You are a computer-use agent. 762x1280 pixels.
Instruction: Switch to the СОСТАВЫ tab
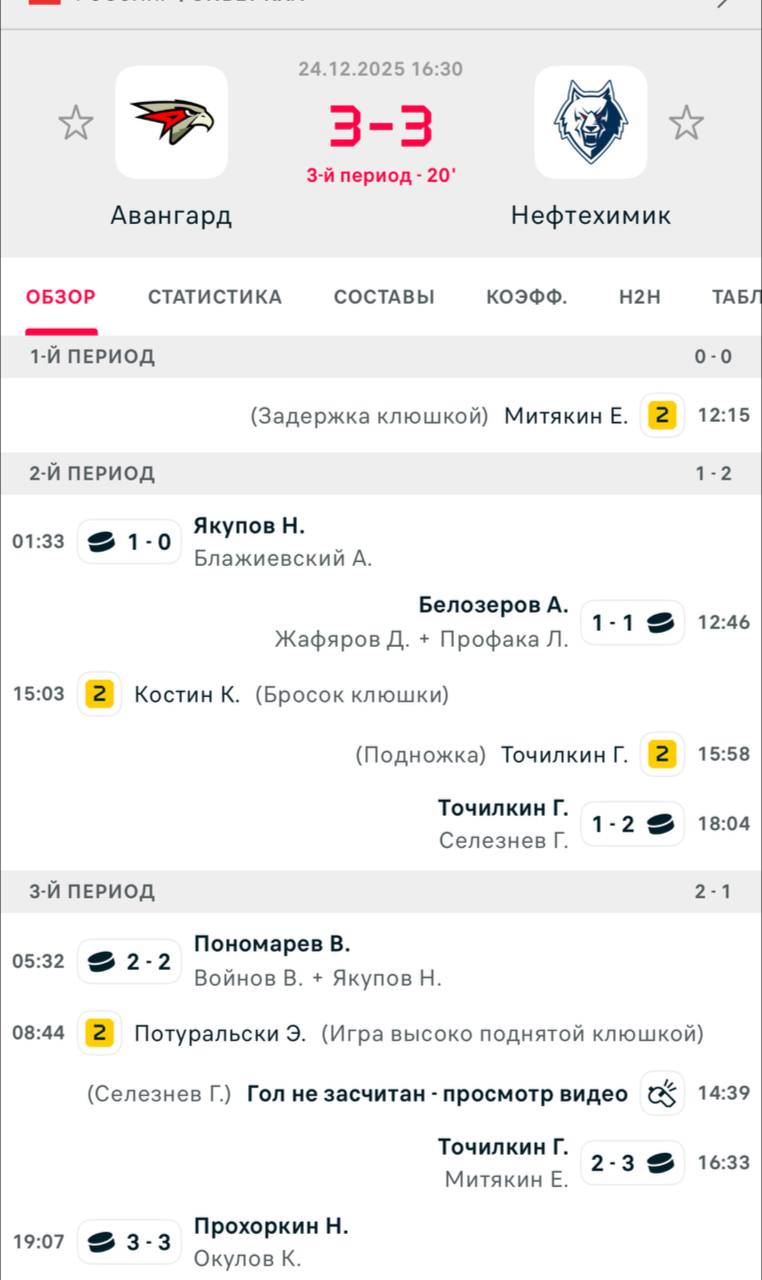click(384, 297)
